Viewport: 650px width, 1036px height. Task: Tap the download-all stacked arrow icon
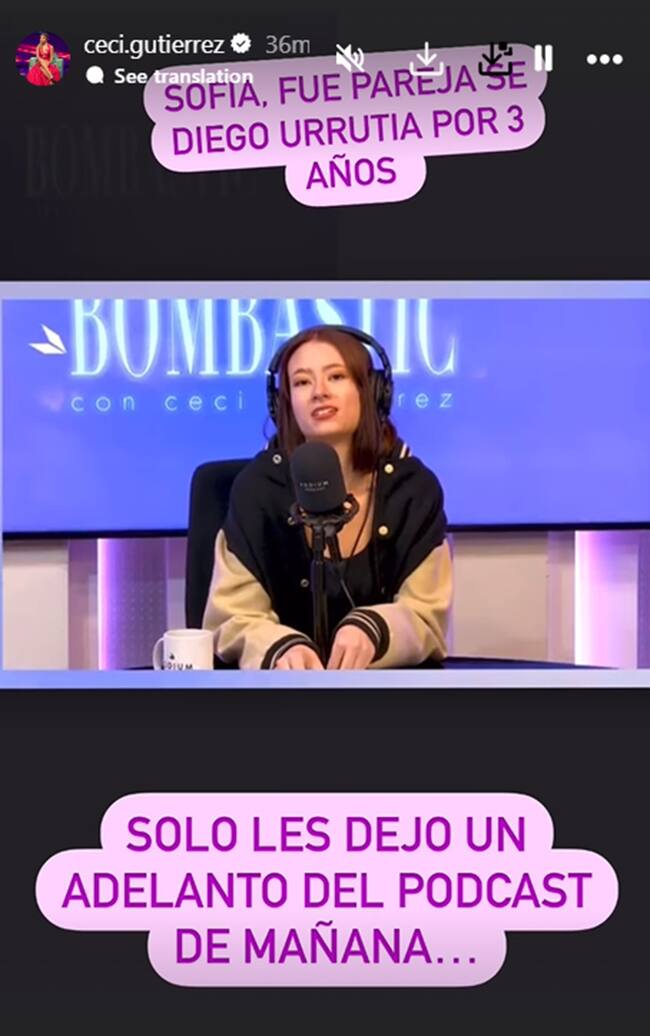(x=494, y=58)
